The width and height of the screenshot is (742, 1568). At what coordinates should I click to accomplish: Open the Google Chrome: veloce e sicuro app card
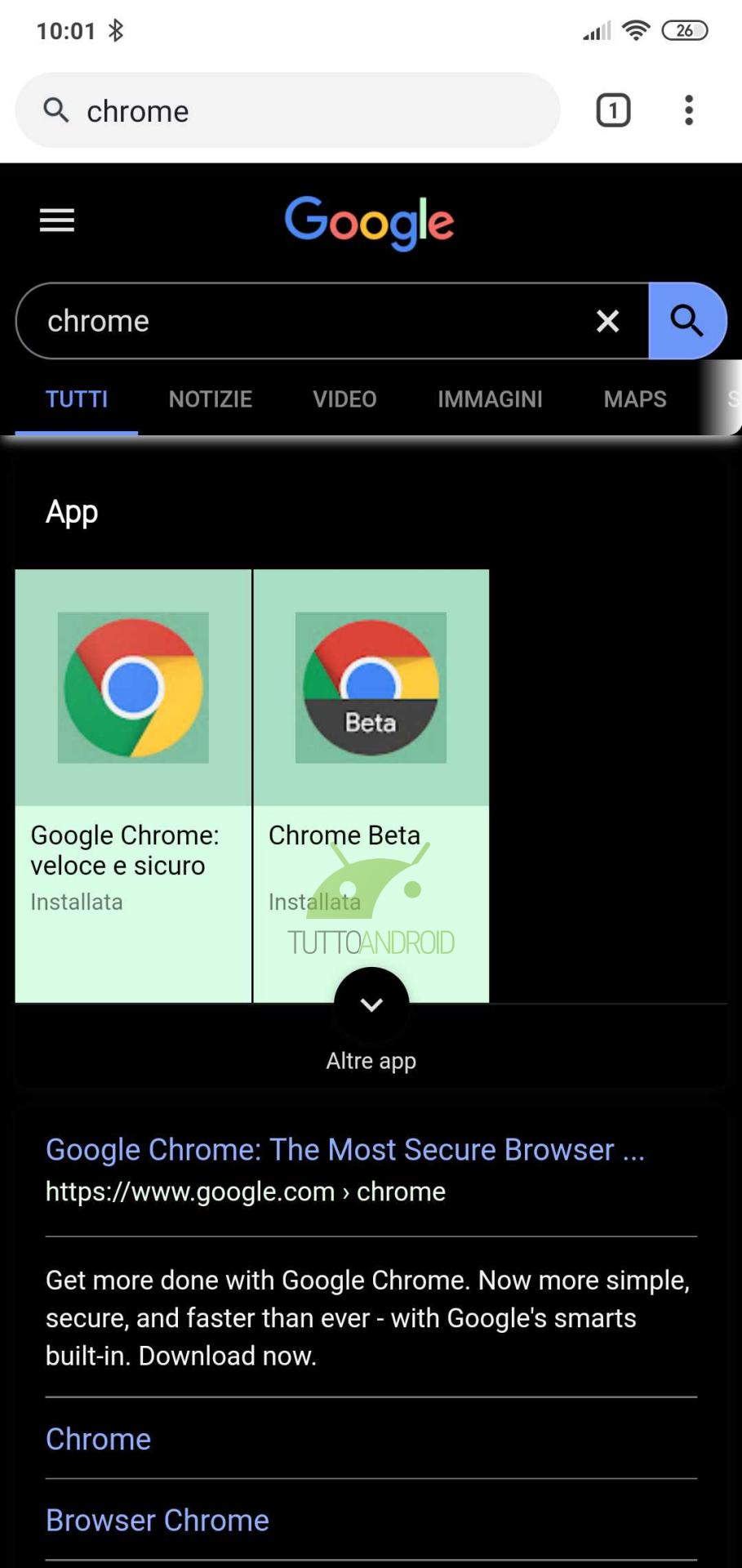point(133,786)
